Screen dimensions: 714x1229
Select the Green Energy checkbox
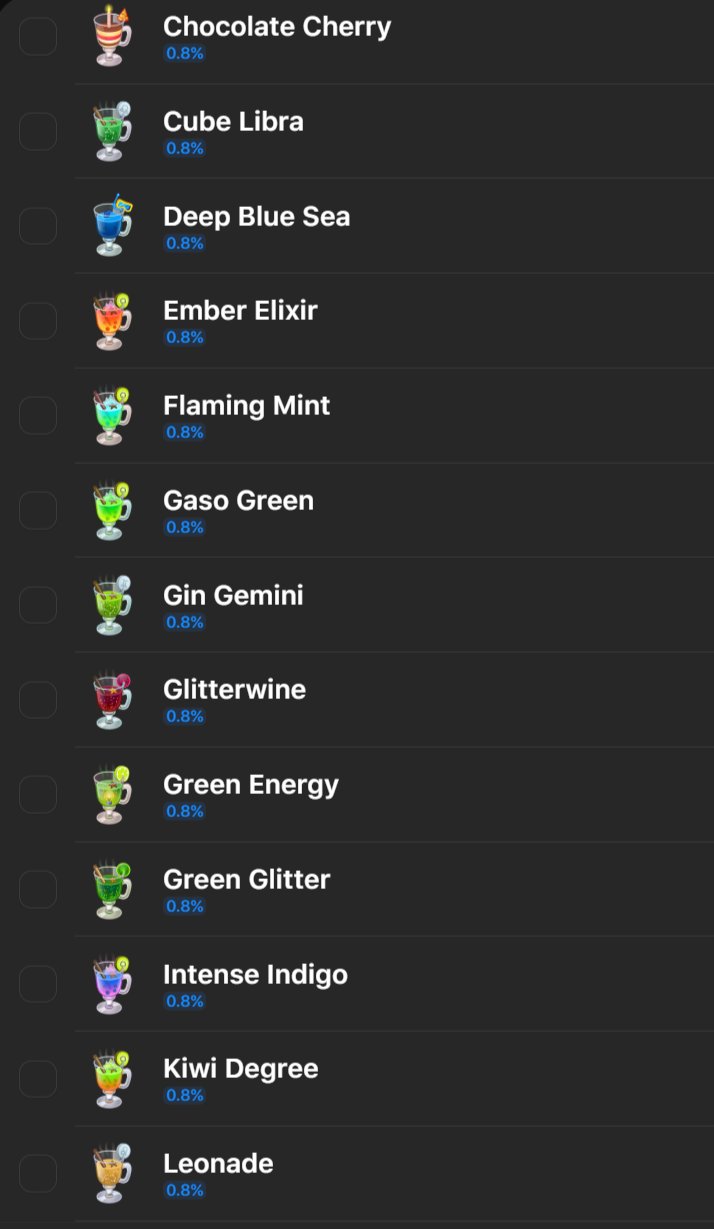pyautogui.click(x=38, y=795)
